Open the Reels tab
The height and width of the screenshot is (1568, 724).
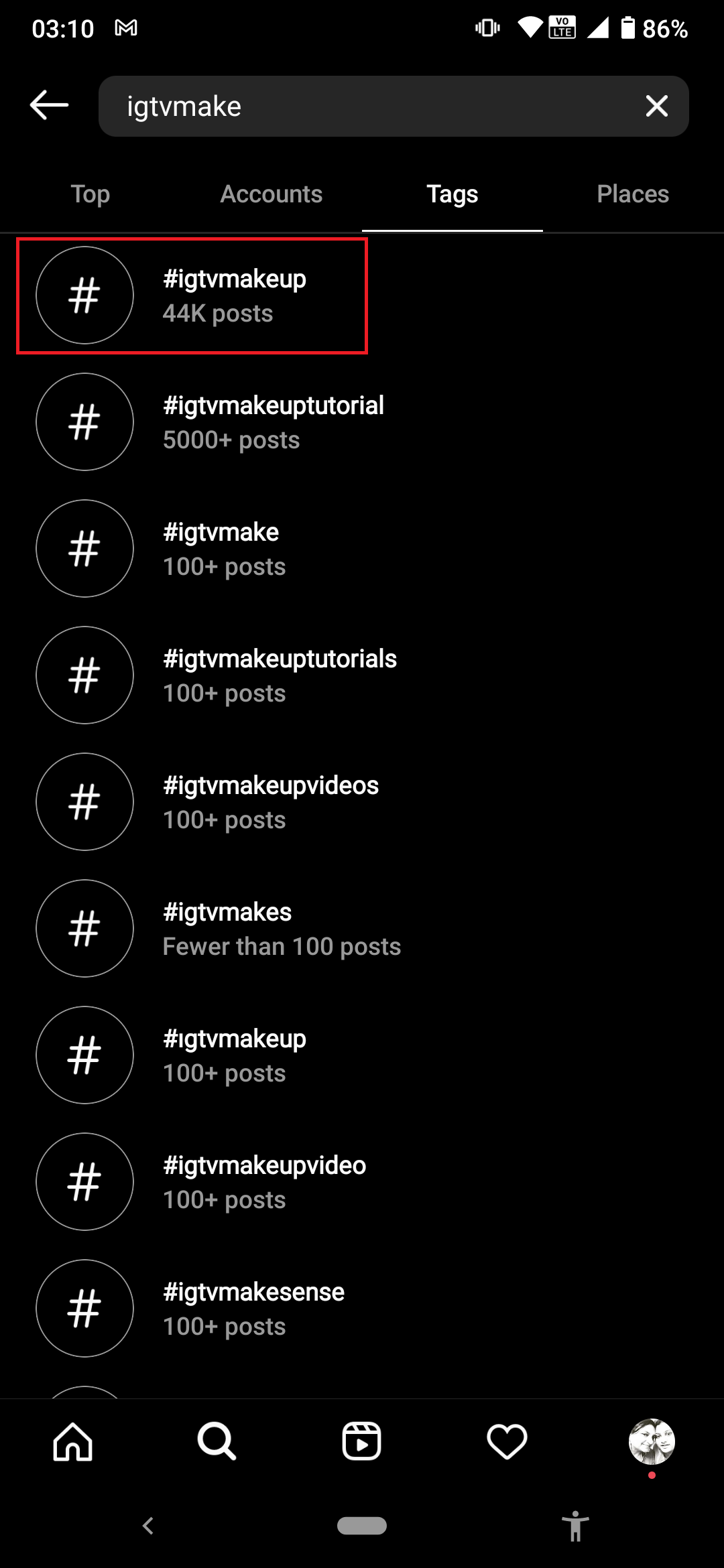coord(362,1441)
